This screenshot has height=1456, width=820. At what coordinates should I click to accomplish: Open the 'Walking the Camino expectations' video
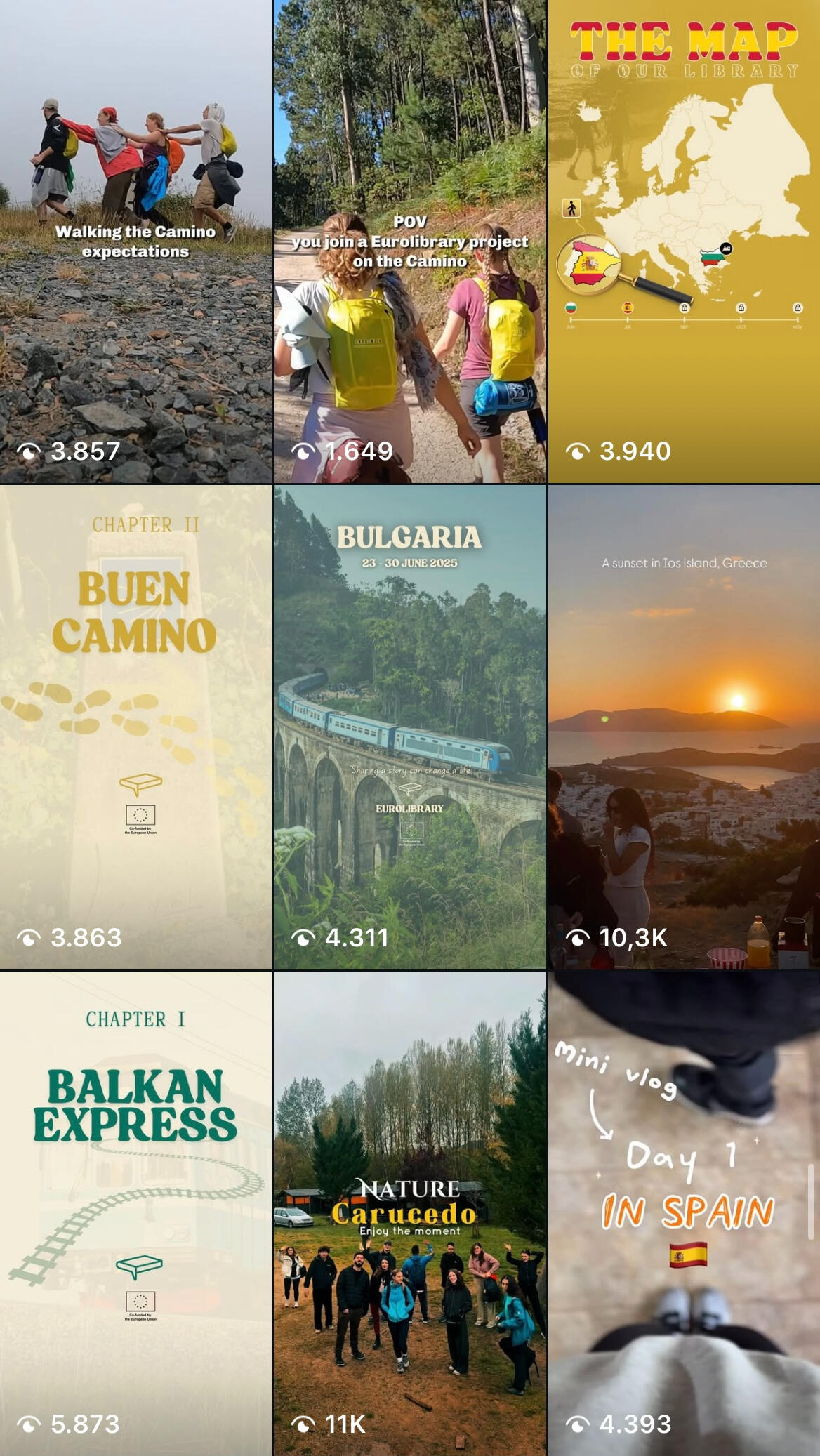coord(135,241)
